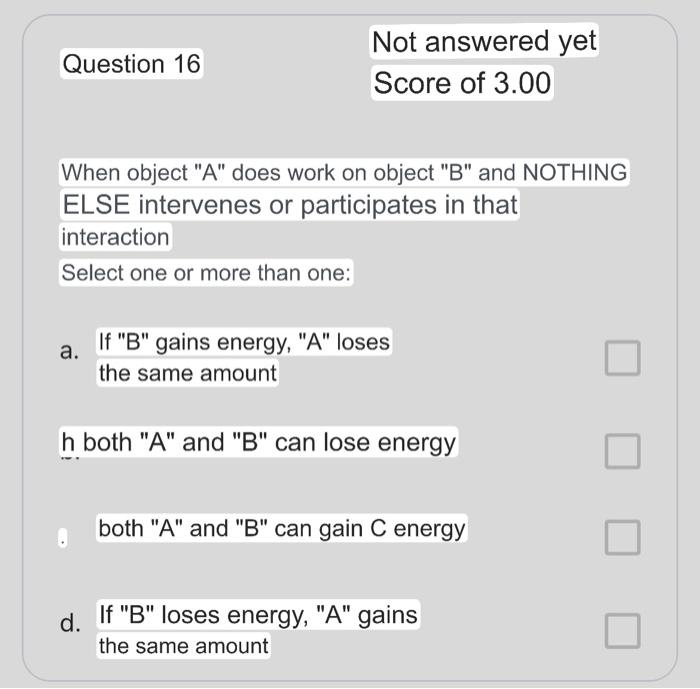Check the box for "A" loses the same amount
This screenshot has height=689, width=700.
[x=622, y=357]
